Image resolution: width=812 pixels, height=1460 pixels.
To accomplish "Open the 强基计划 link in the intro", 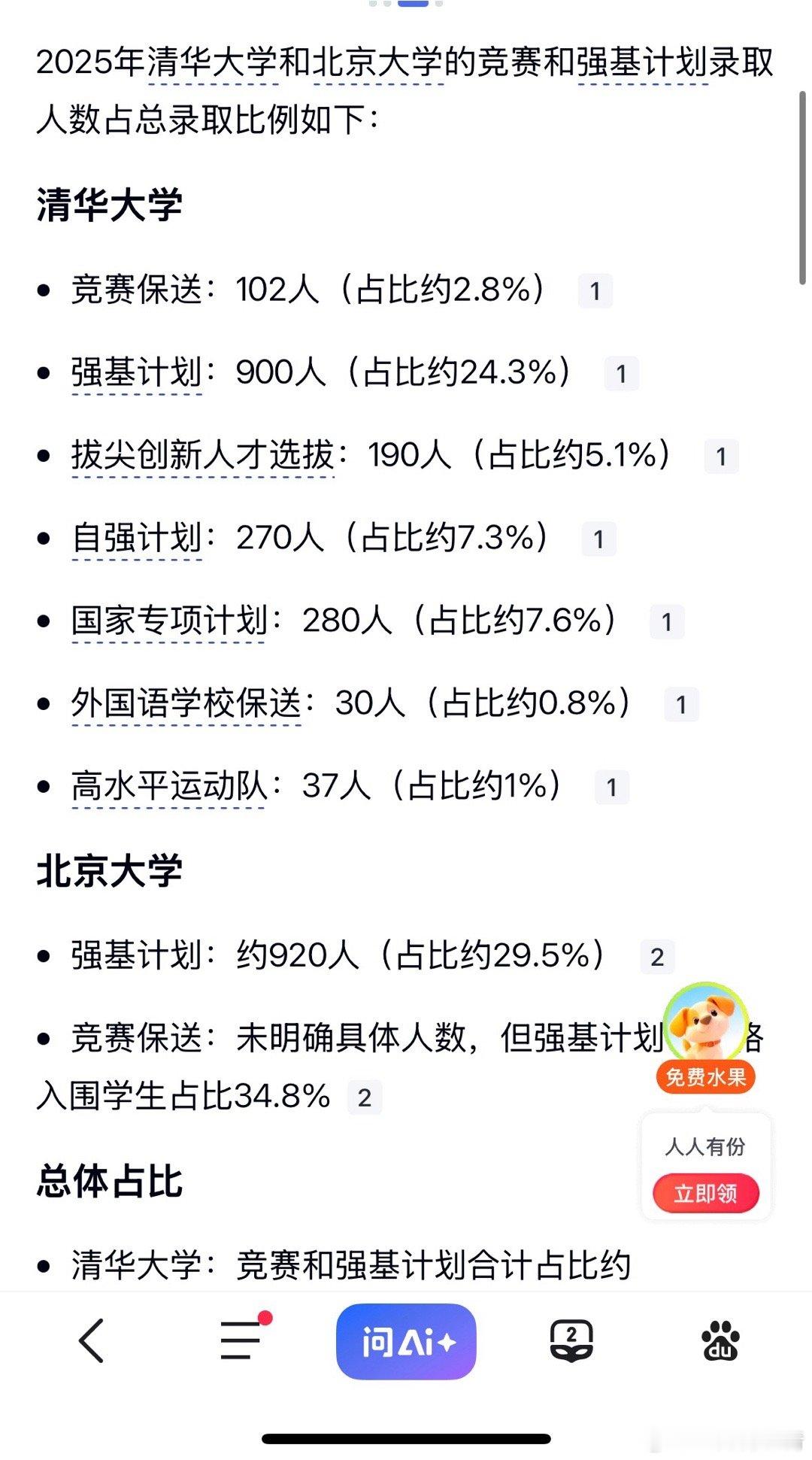I will pyautogui.click(x=645, y=66).
